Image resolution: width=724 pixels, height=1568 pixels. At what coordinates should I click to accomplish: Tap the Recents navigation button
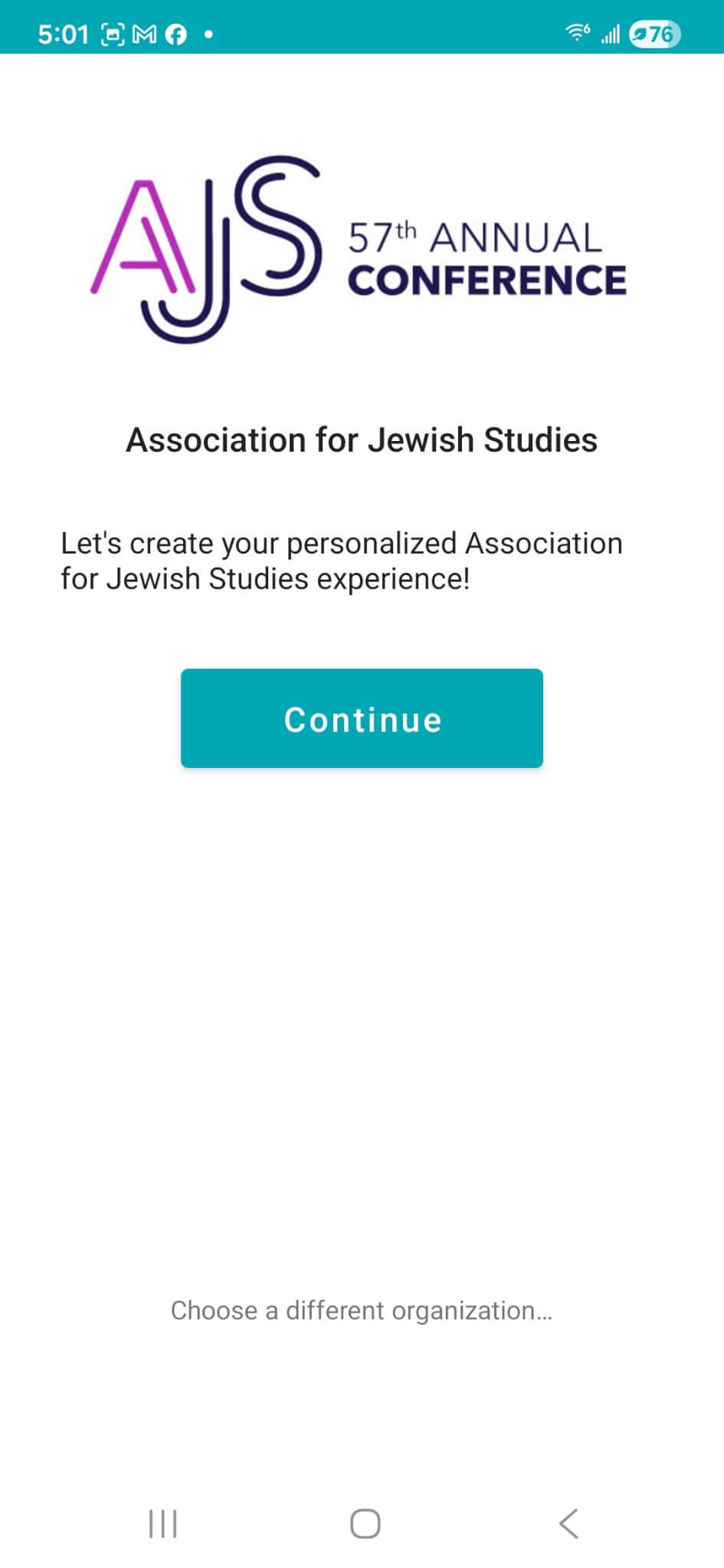tap(163, 1524)
